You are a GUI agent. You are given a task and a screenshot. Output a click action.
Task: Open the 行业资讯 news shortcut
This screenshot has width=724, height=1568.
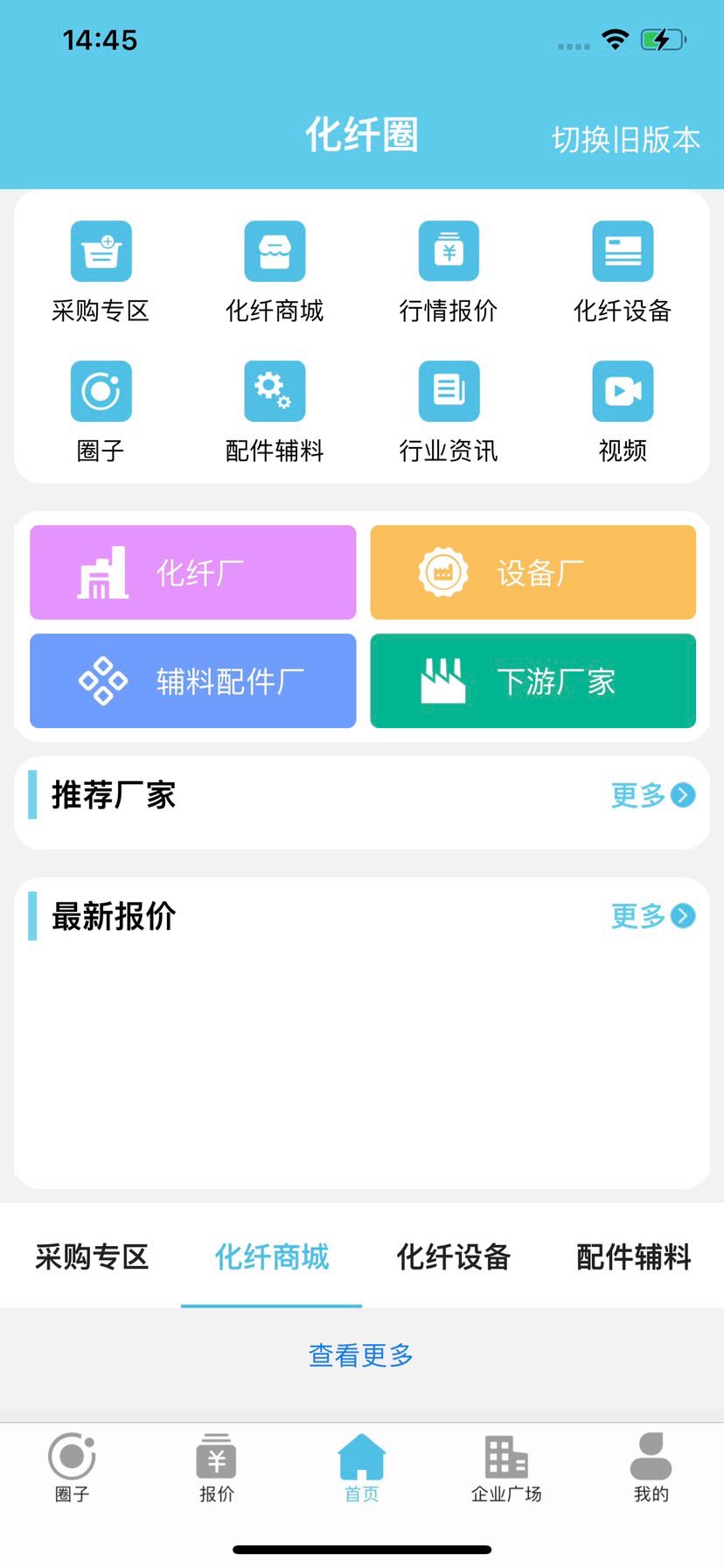coord(449,411)
